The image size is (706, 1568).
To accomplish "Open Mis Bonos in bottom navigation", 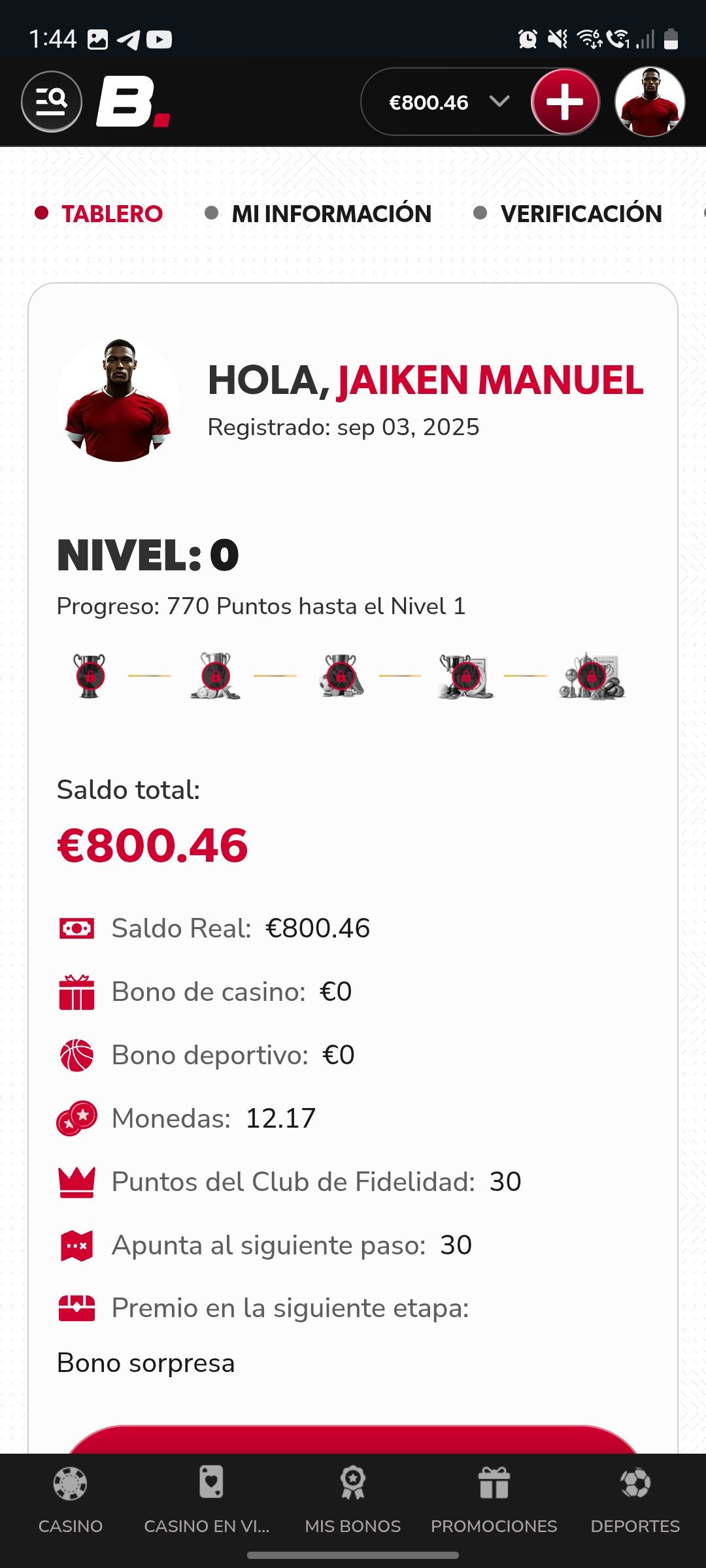I will pos(352,1501).
